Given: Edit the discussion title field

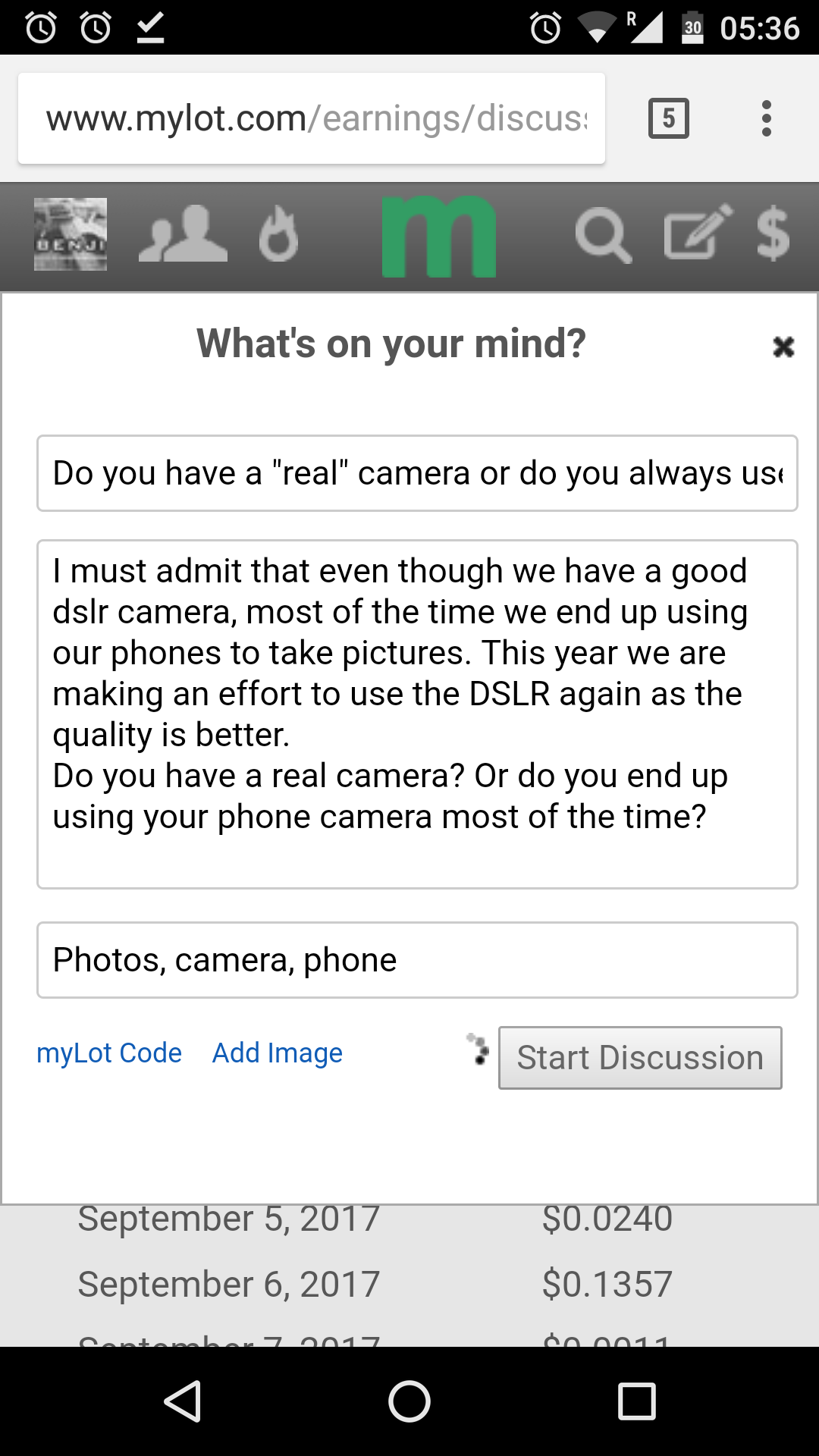Looking at the screenshot, I should click(417, 473).
